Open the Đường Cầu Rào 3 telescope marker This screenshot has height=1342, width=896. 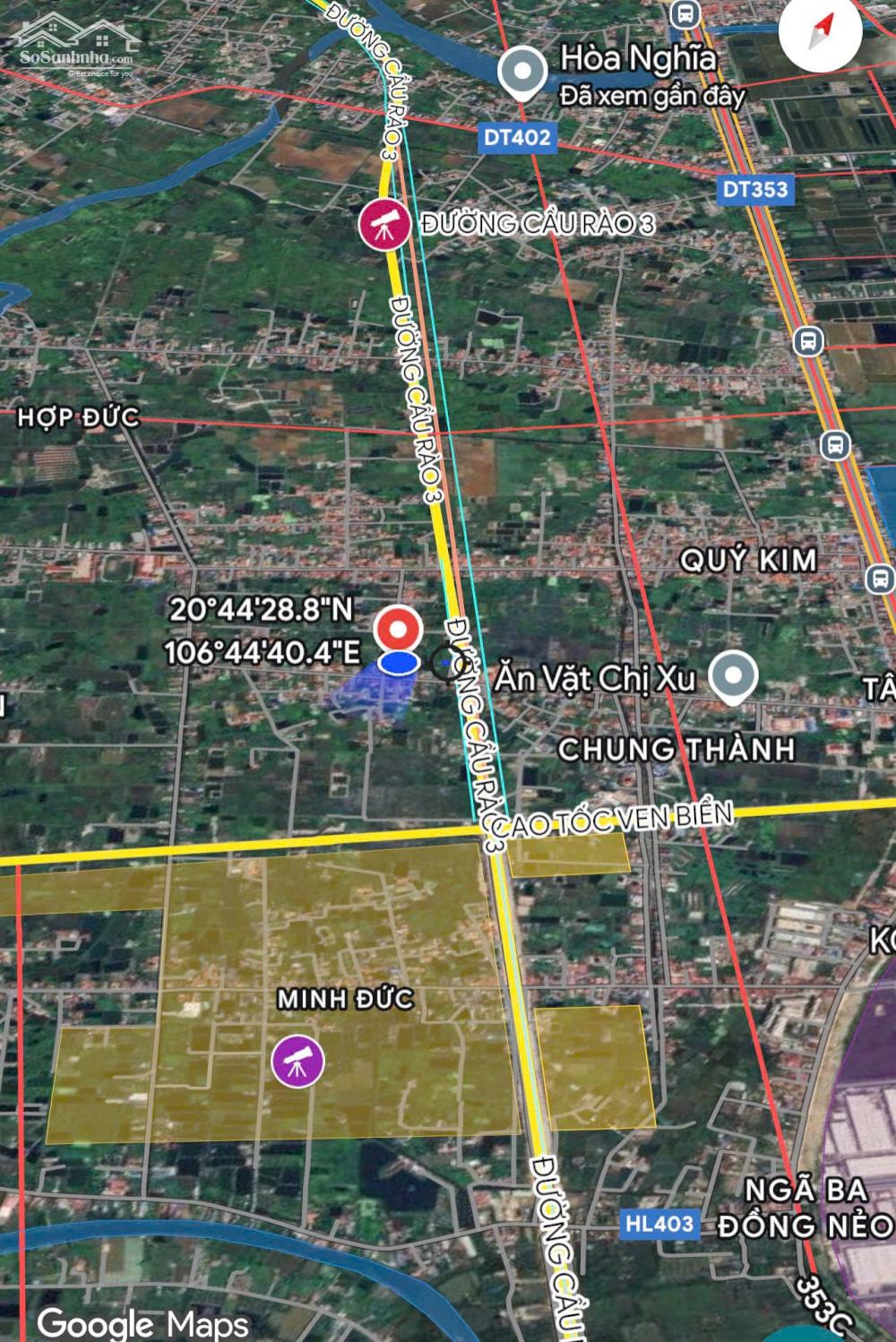click(x=384, y=224)
